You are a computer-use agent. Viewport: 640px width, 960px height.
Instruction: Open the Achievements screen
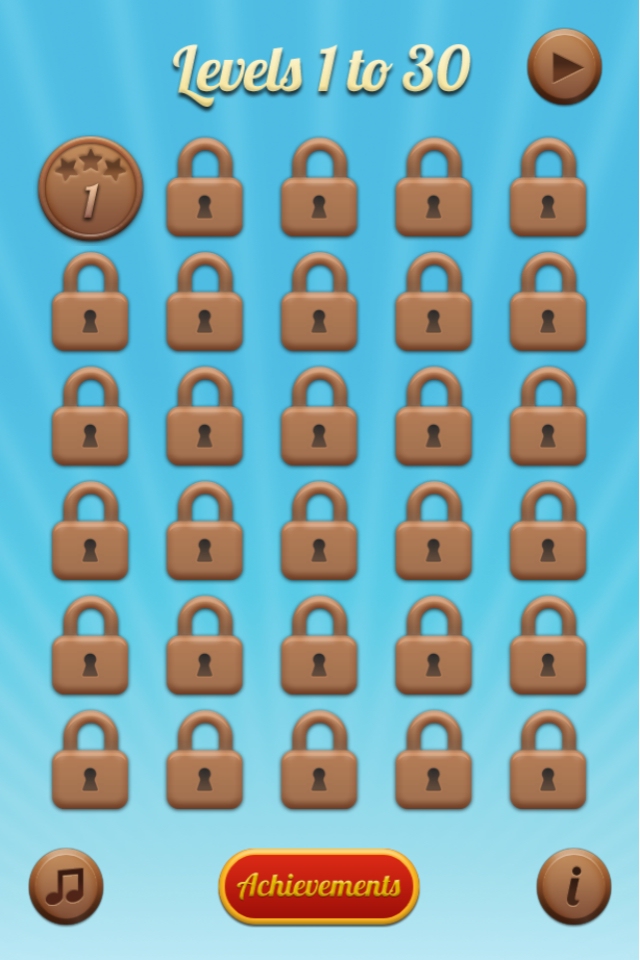pyautogui.click(x=319, y=886)
